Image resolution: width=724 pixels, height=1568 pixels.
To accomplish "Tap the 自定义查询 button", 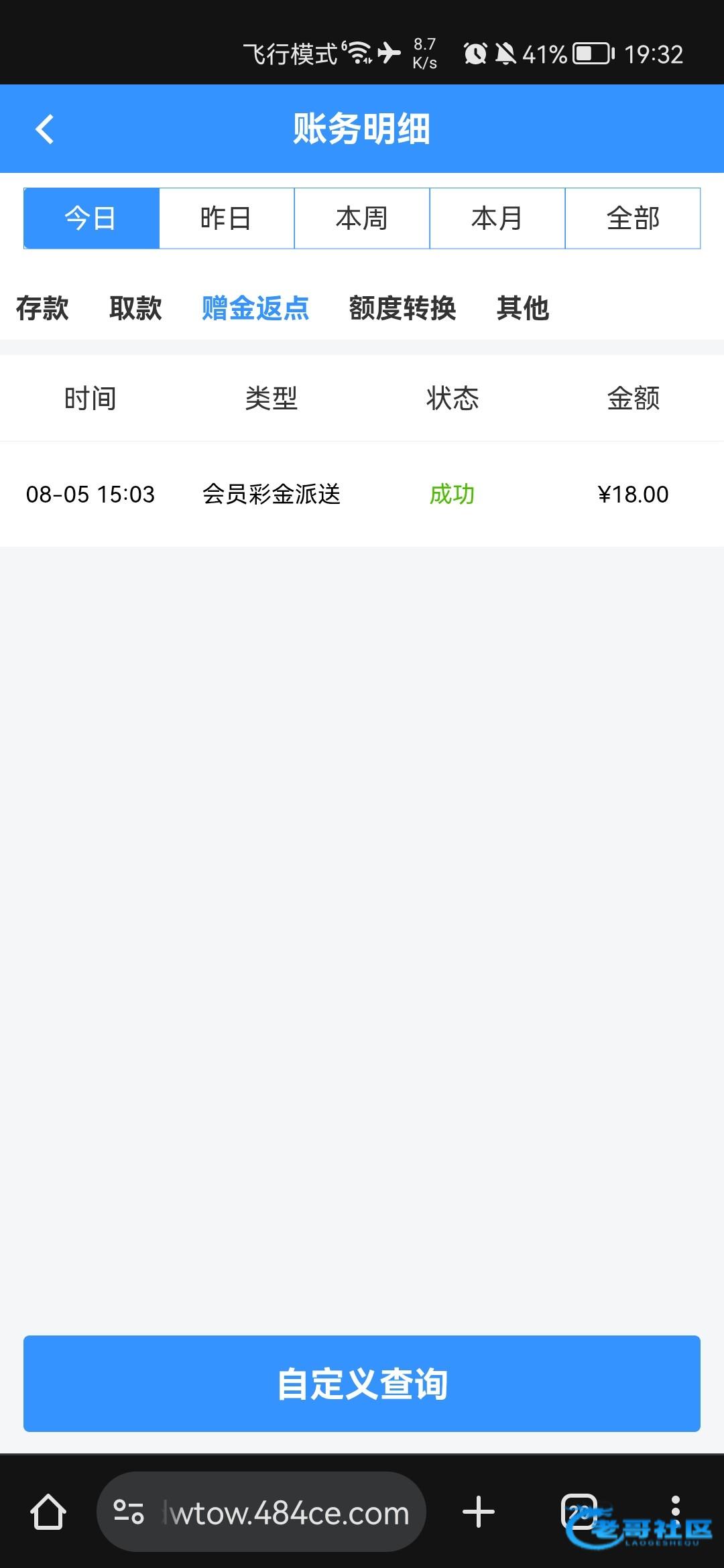I will [x=362, y=1384].
